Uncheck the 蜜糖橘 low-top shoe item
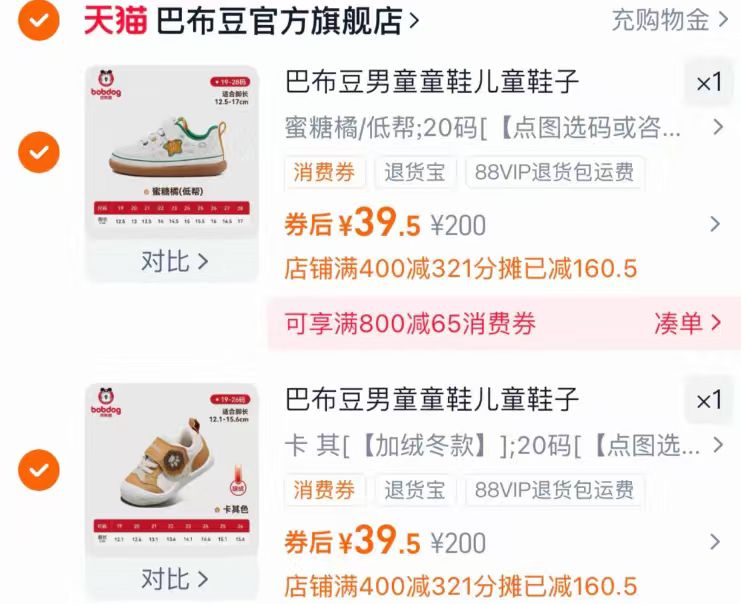741x604 pixels. (39, 152)
